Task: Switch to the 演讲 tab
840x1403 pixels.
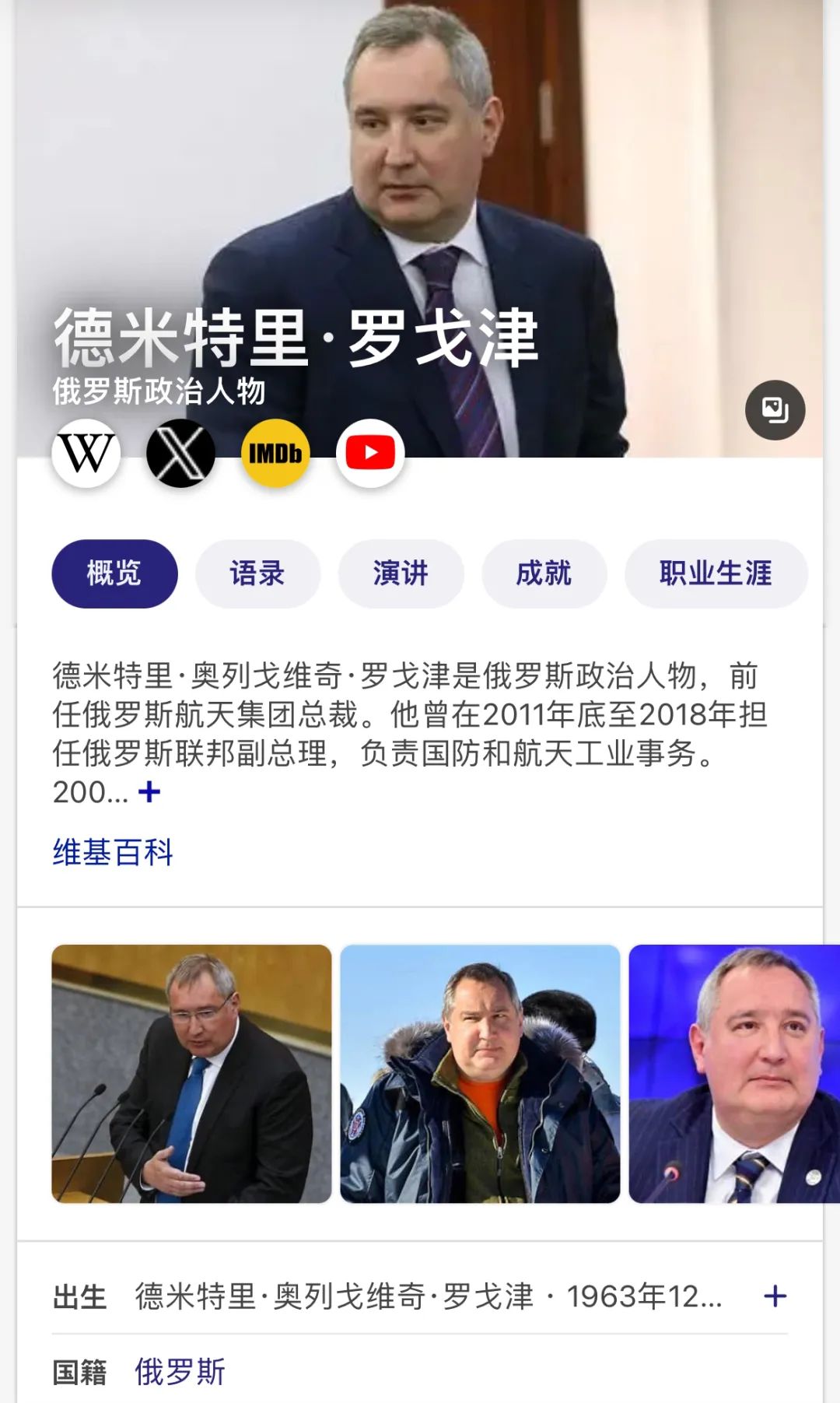Action: click(401, 573)
